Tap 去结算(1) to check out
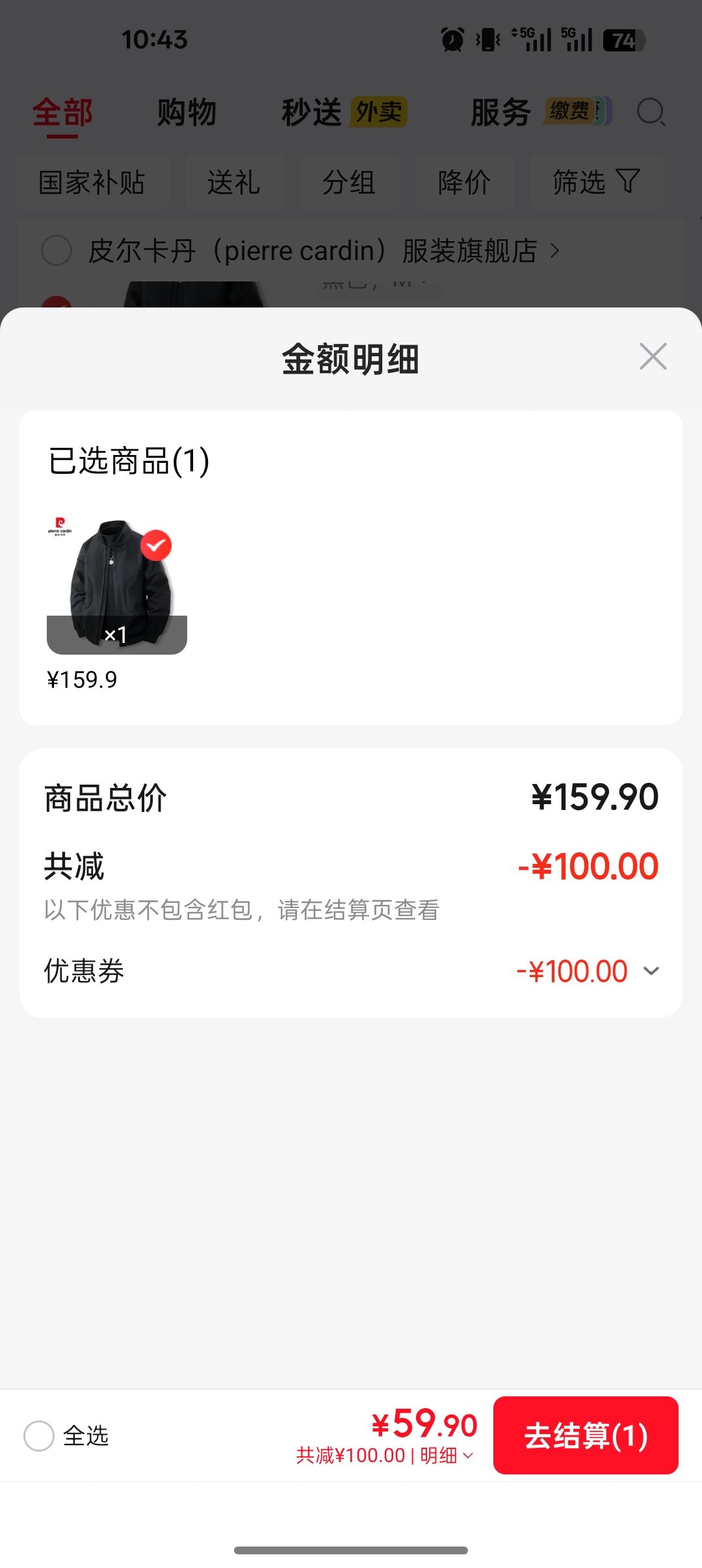This screenshot has width=702, height=1568. tap(586, 1435)
